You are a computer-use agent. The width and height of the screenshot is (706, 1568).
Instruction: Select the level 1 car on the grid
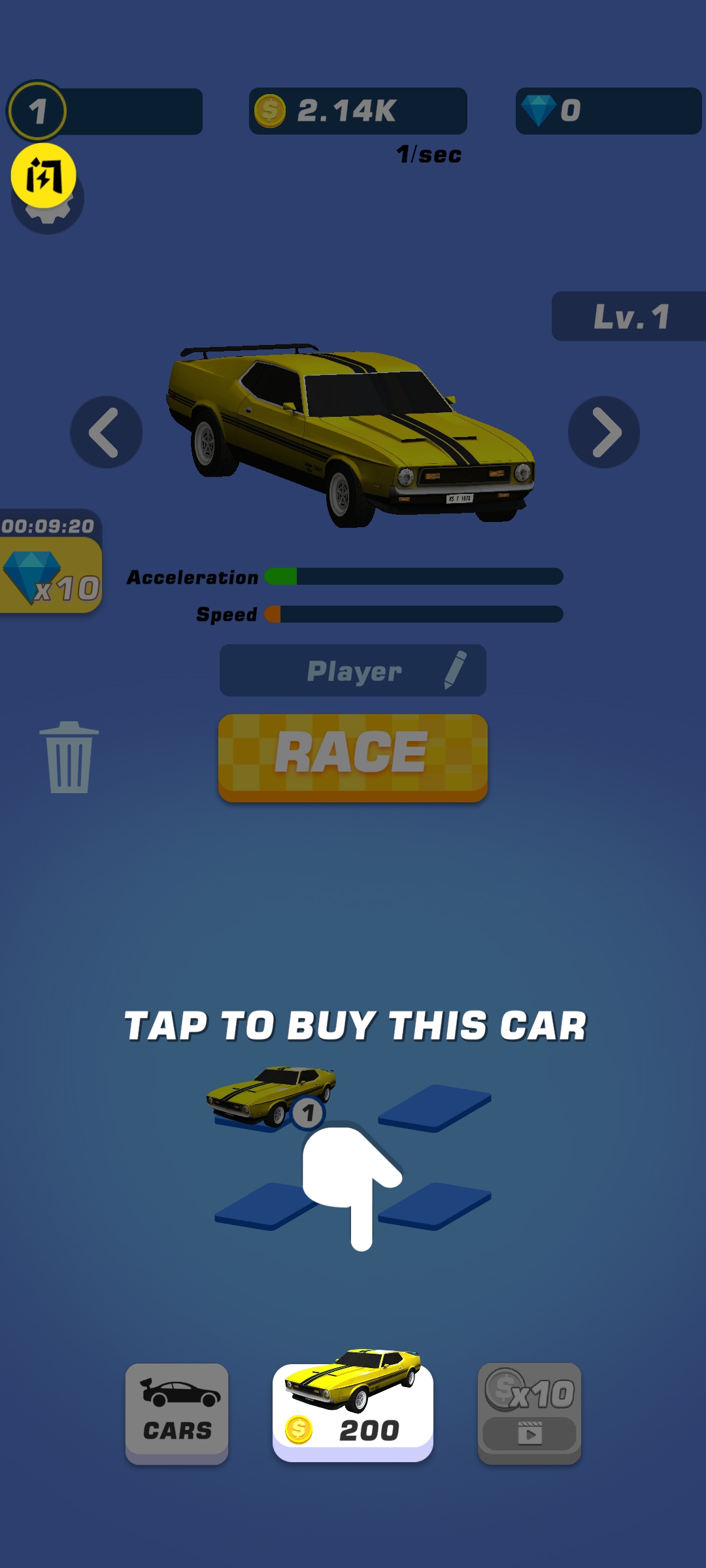point(271,1096)
